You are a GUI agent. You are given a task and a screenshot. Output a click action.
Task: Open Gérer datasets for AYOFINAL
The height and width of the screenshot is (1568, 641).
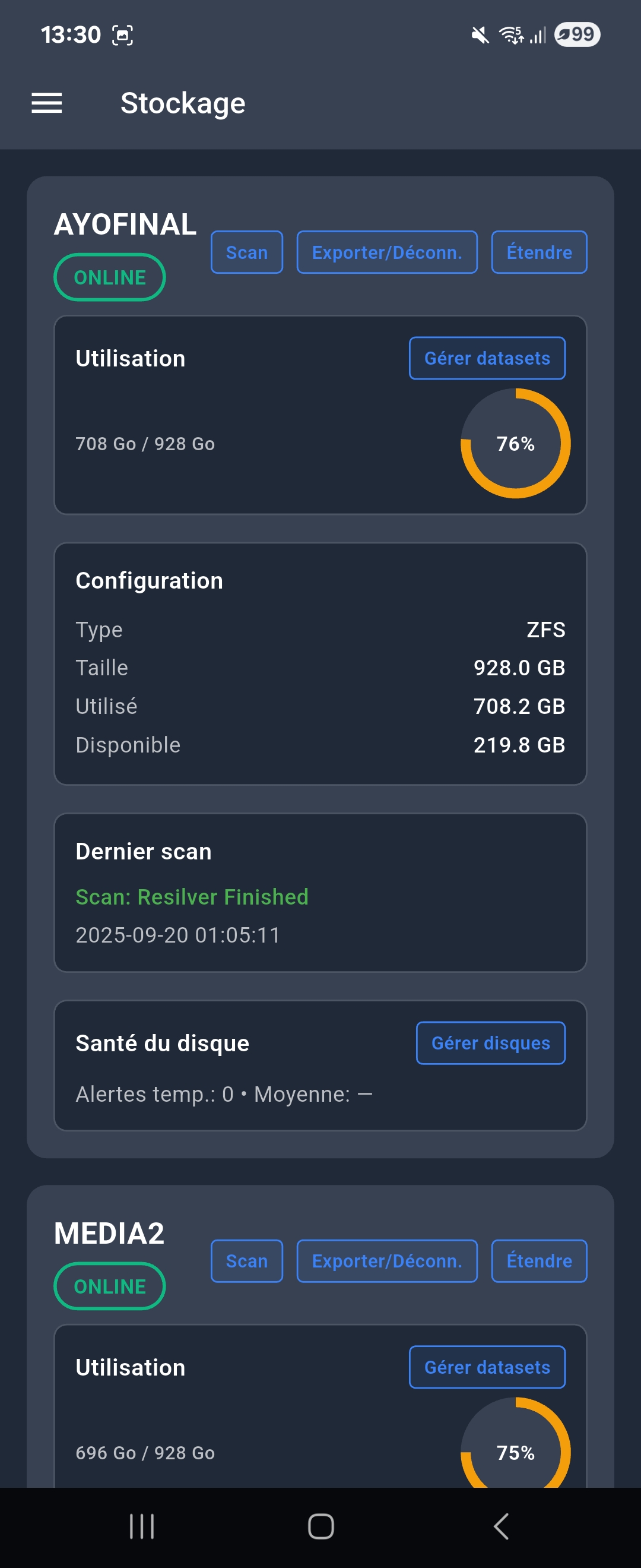click(x=487, y=358)
